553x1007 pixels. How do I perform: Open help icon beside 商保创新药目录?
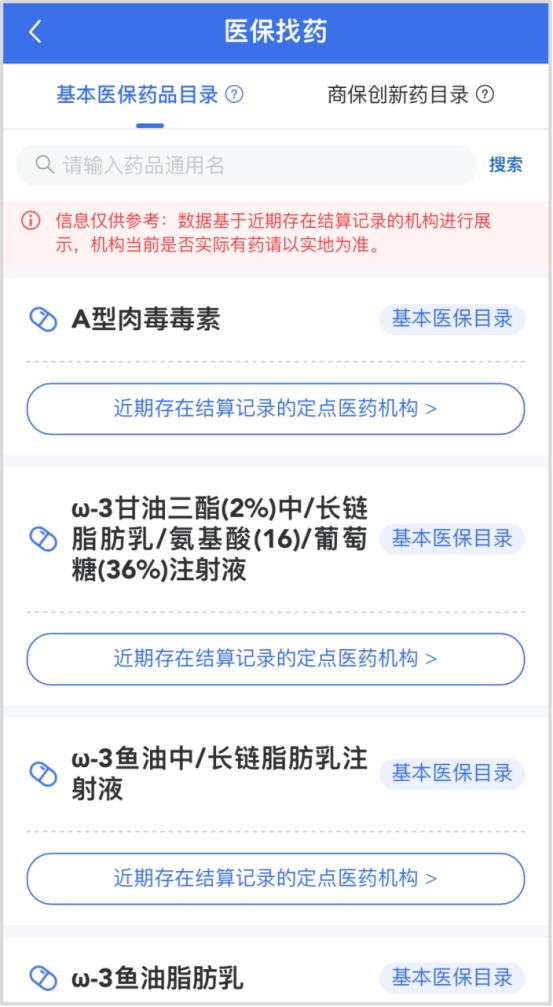pos(486,95)
